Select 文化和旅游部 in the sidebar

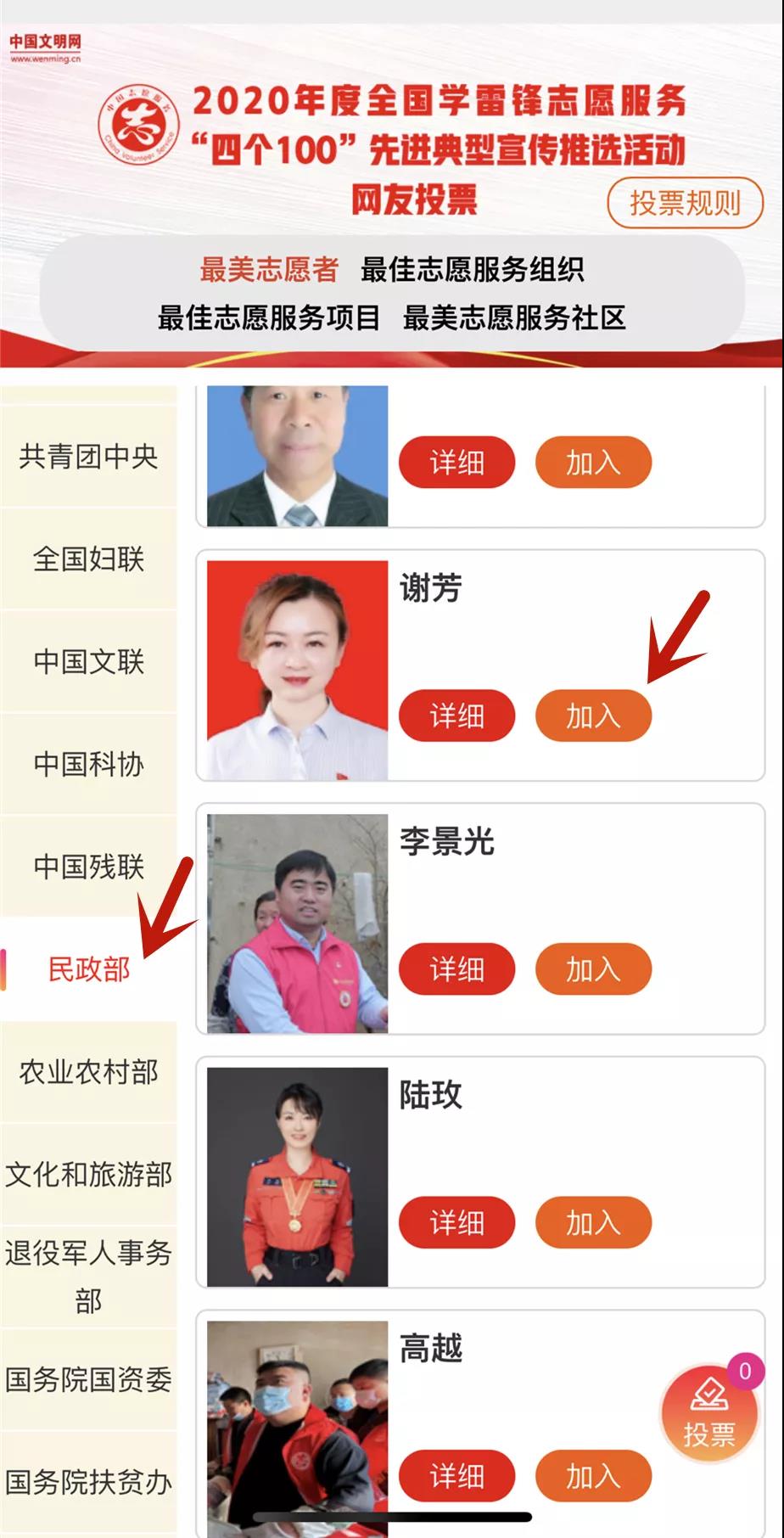point(88,1175)
